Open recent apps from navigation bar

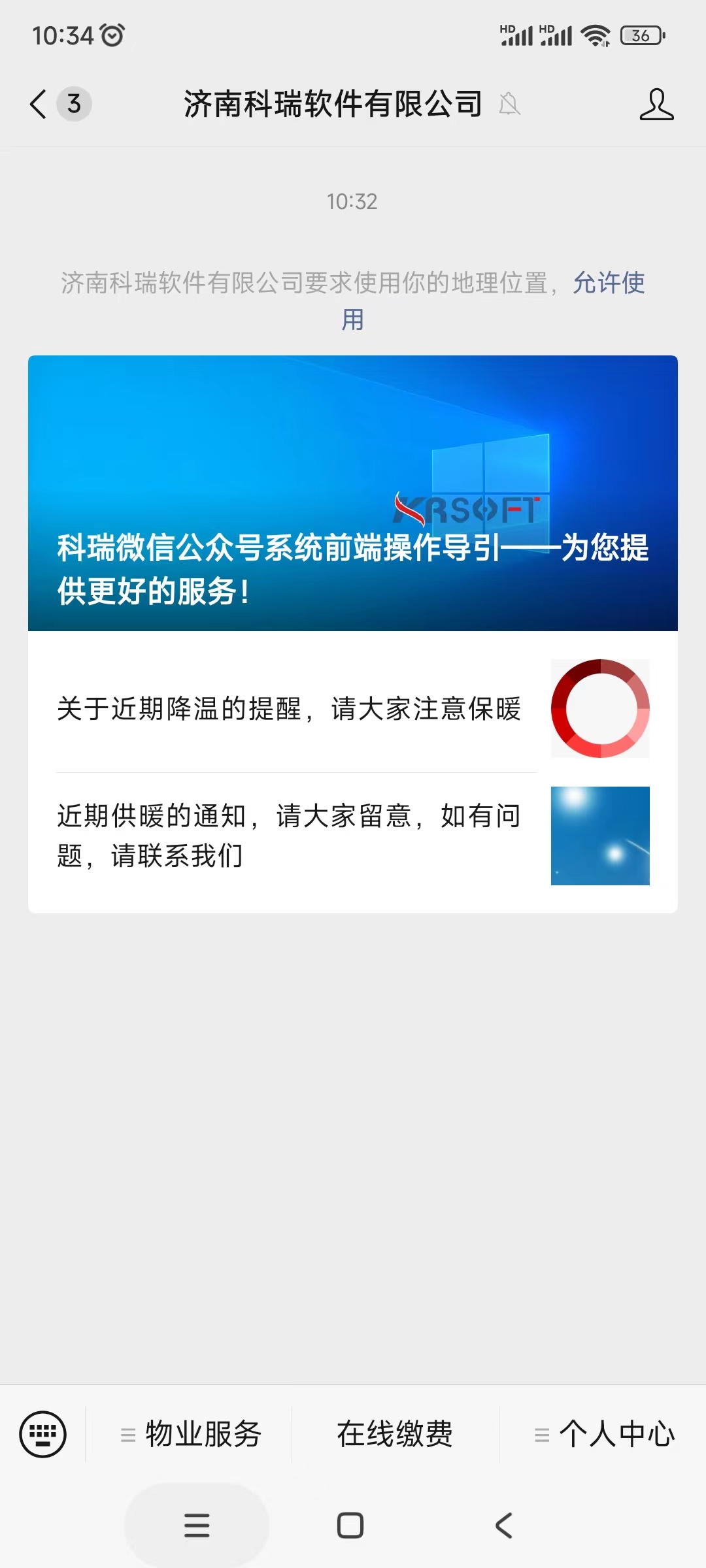(x=197, y=1526)
